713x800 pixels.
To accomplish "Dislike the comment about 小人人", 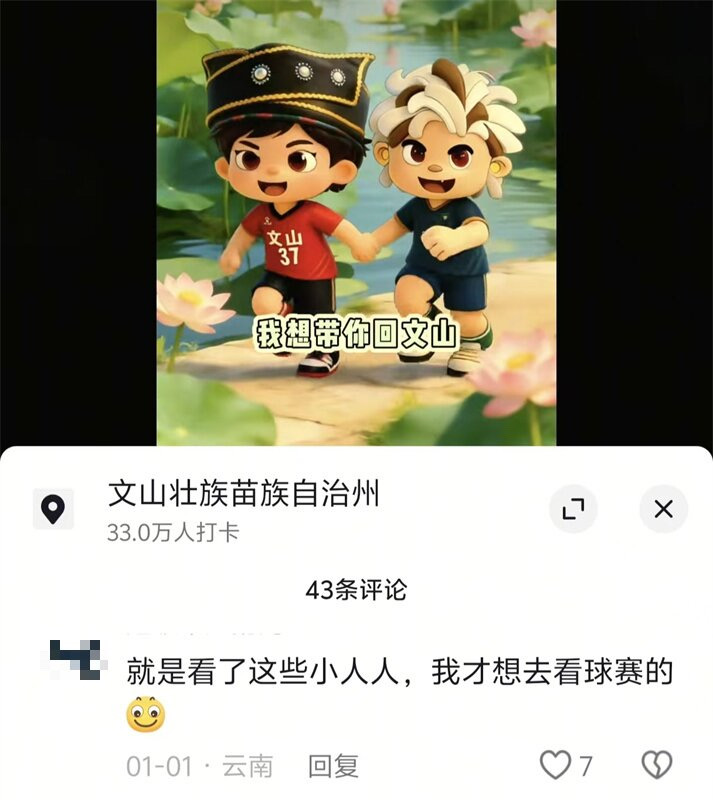I will pyautogui.click(x=655, y=766).
